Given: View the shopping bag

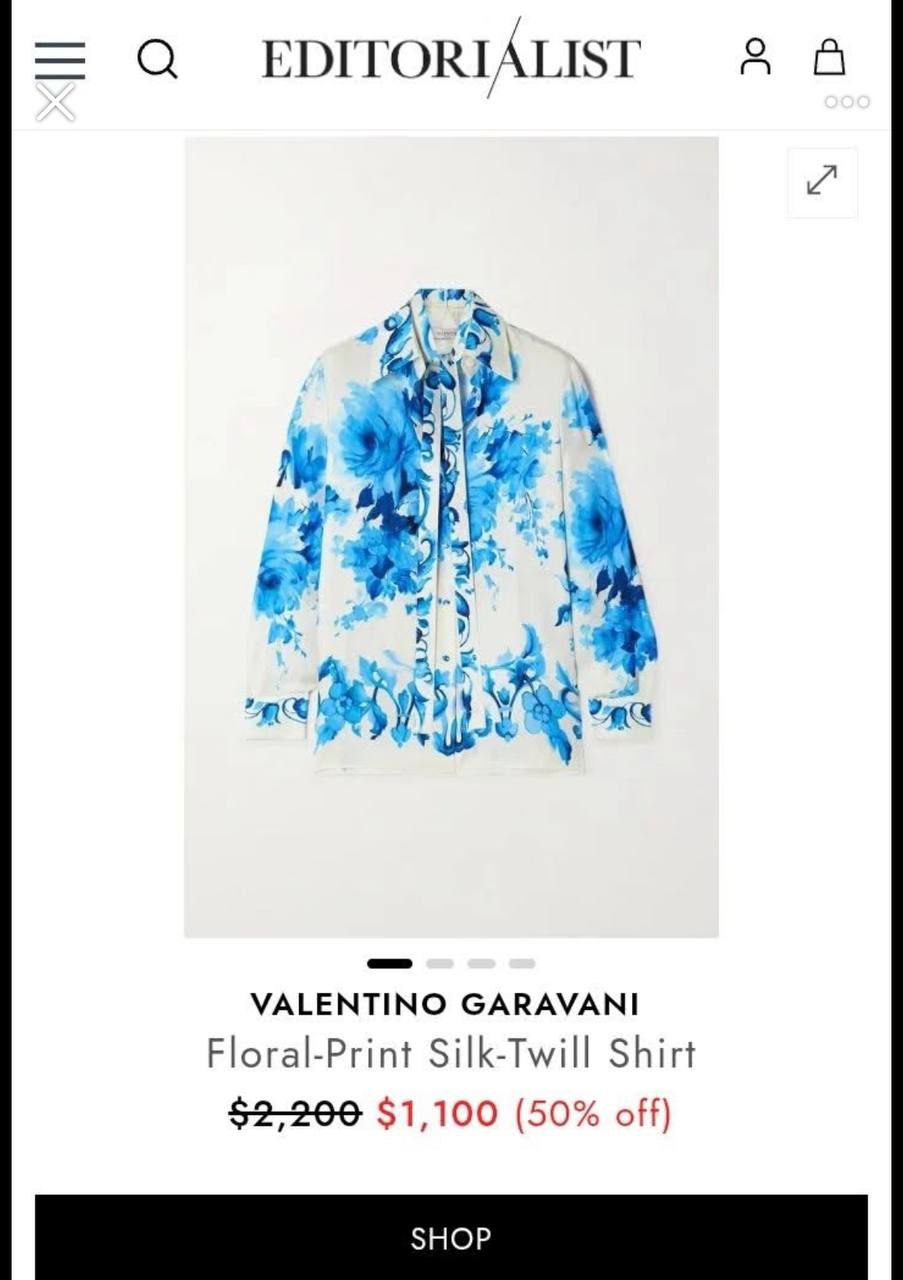Looking at the screenshot, I should tap(828, 57).
